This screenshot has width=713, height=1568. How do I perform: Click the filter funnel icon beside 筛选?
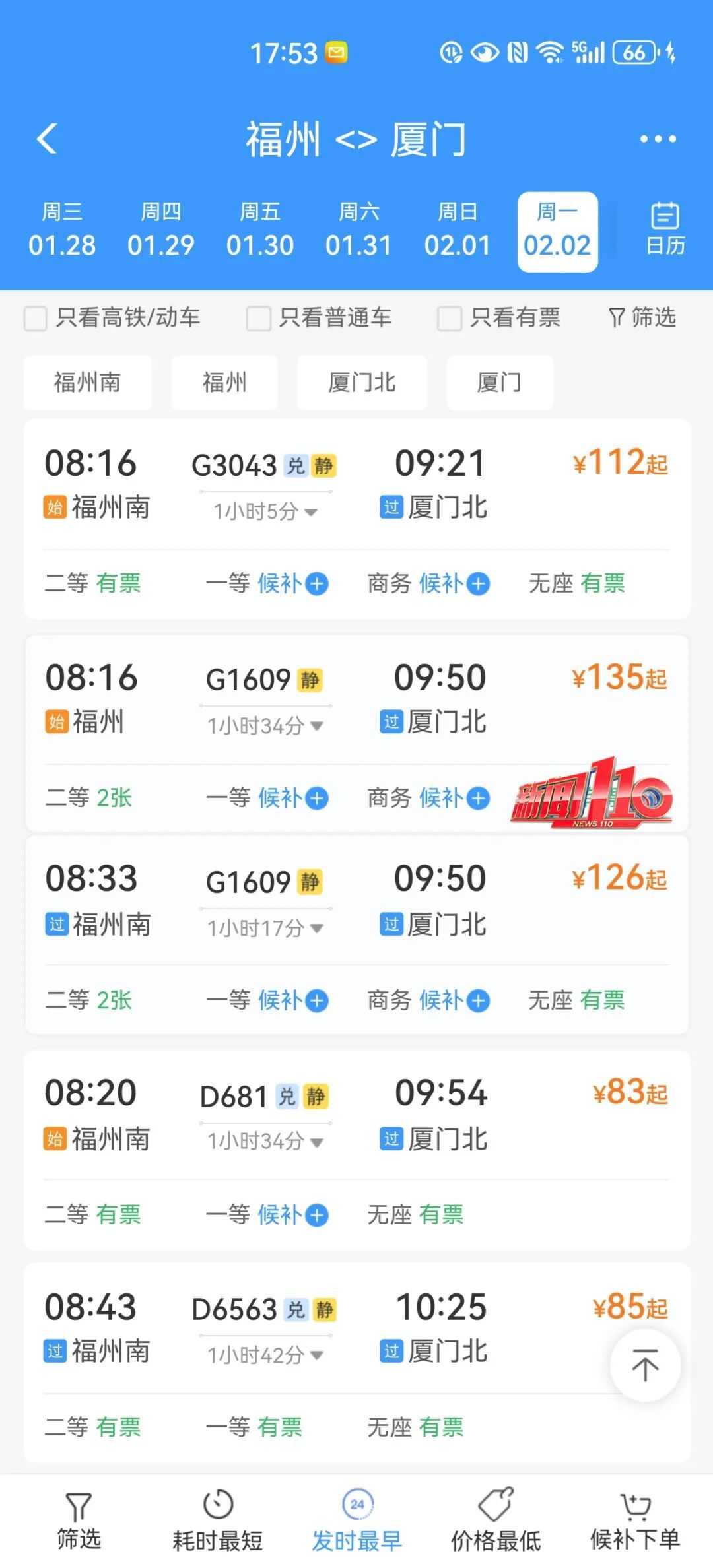(x=615, y=317)
